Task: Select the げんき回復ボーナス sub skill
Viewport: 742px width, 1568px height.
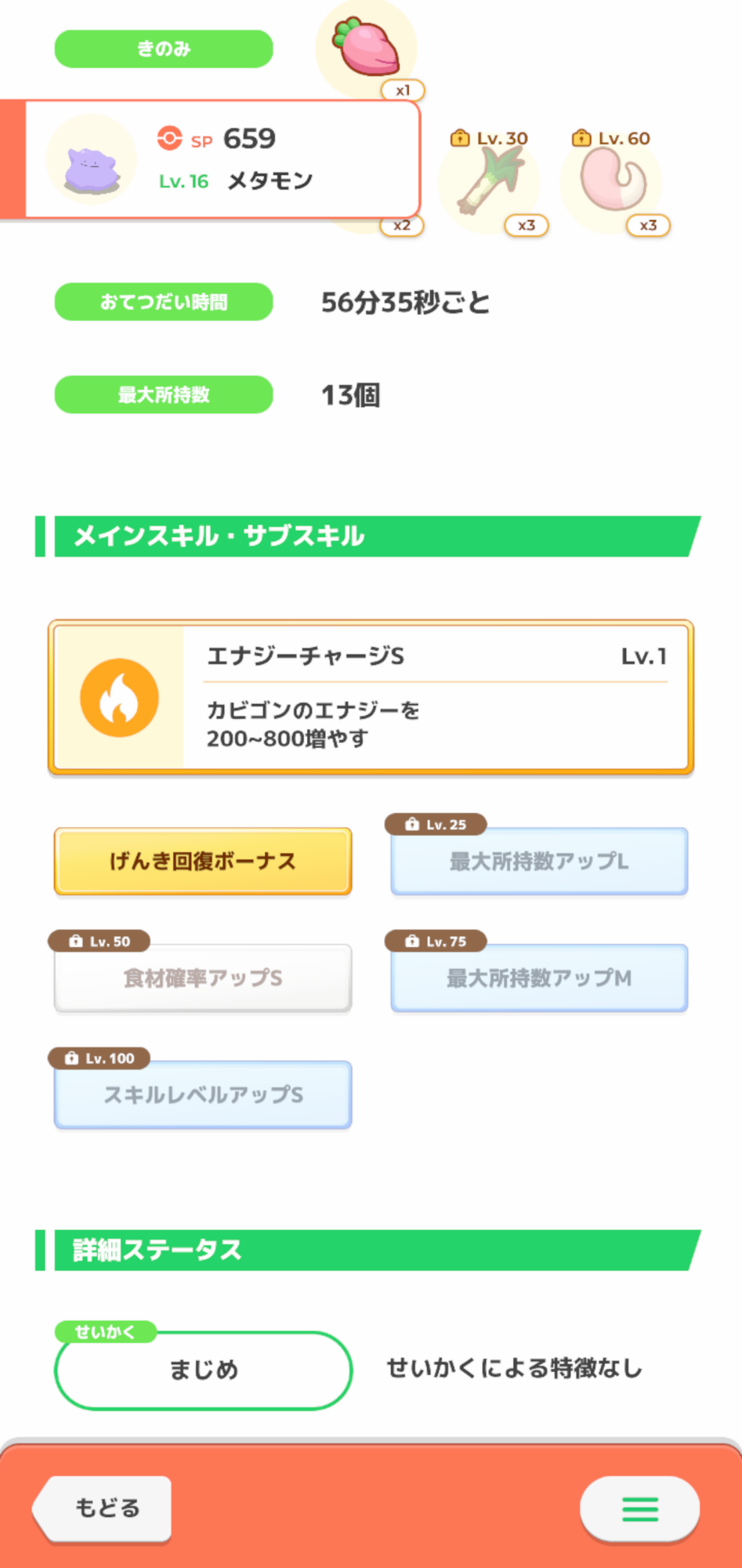Action: [203, 861]
